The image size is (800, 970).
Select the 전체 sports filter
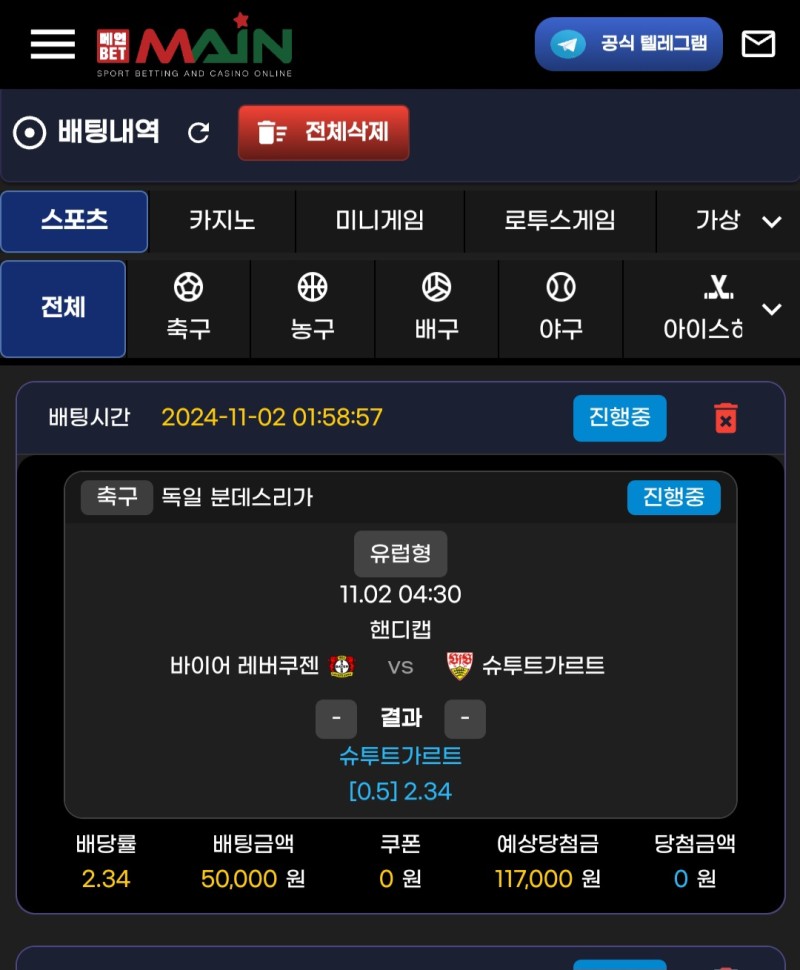pyautogui.click(x=63, y=308)
